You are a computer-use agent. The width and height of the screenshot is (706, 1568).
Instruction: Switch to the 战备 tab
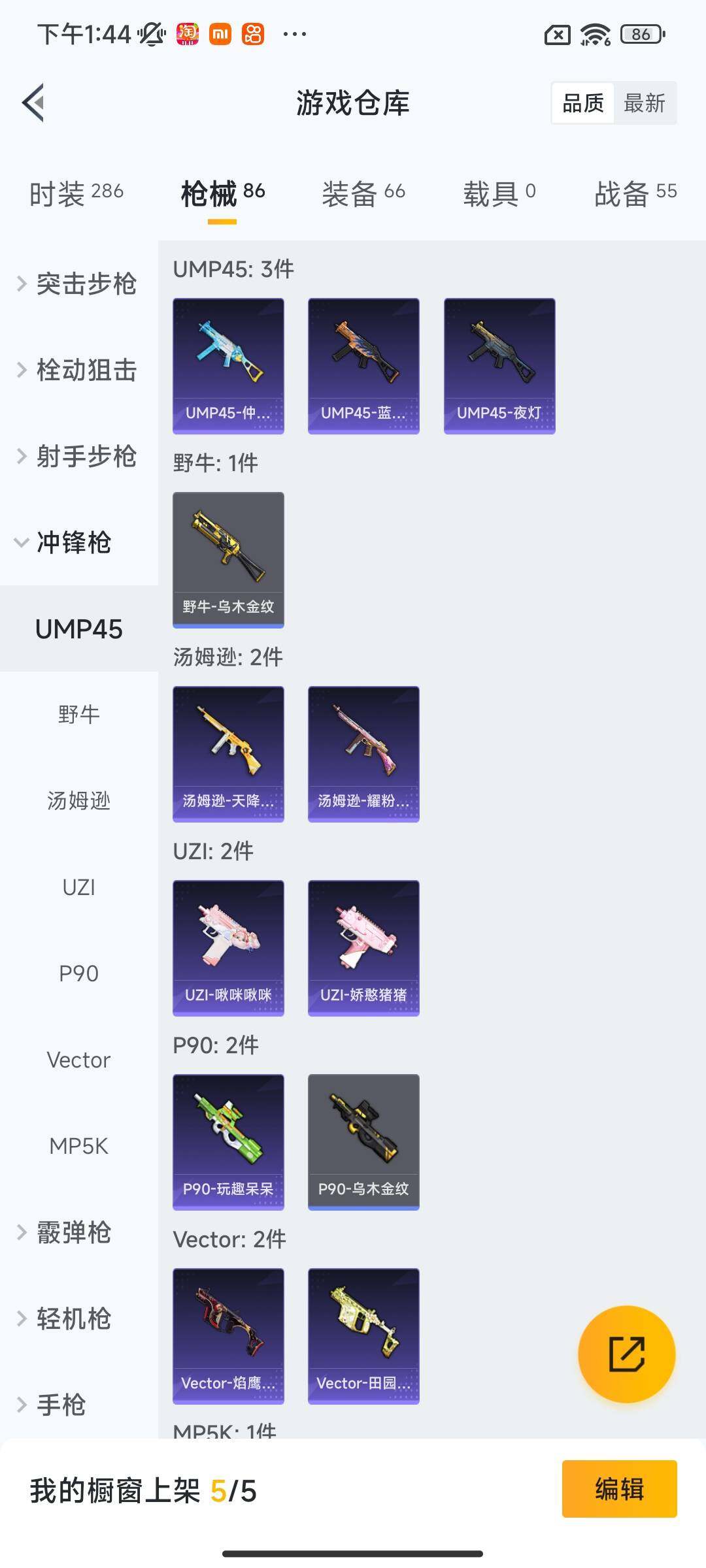click(x=635, y=193)
